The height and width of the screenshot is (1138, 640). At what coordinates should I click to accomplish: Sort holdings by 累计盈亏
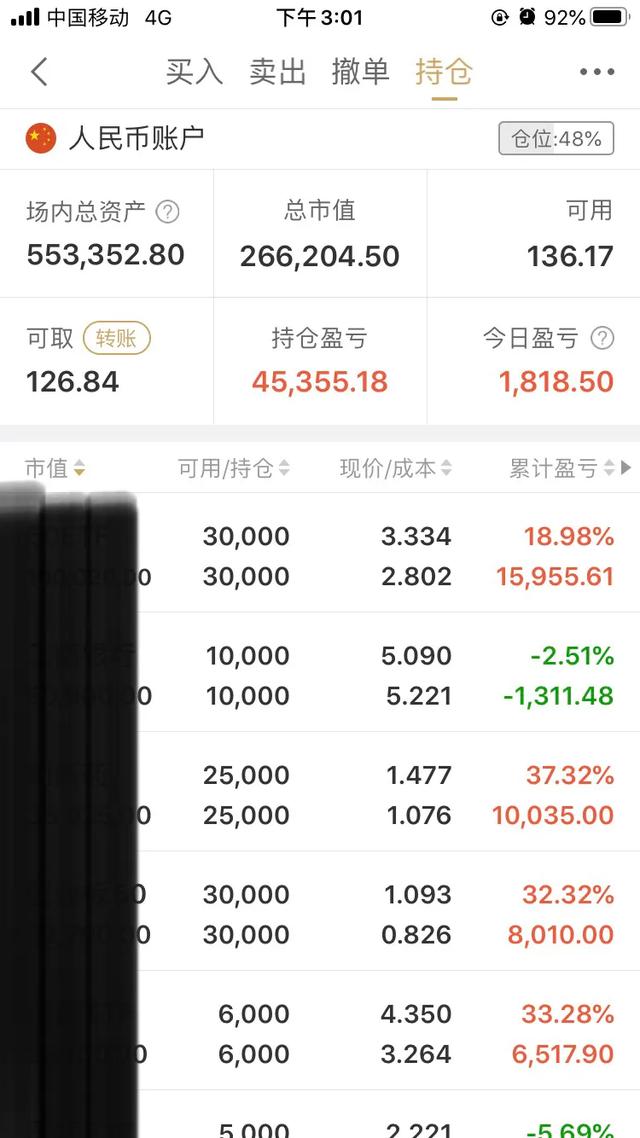tap(558, 468)
